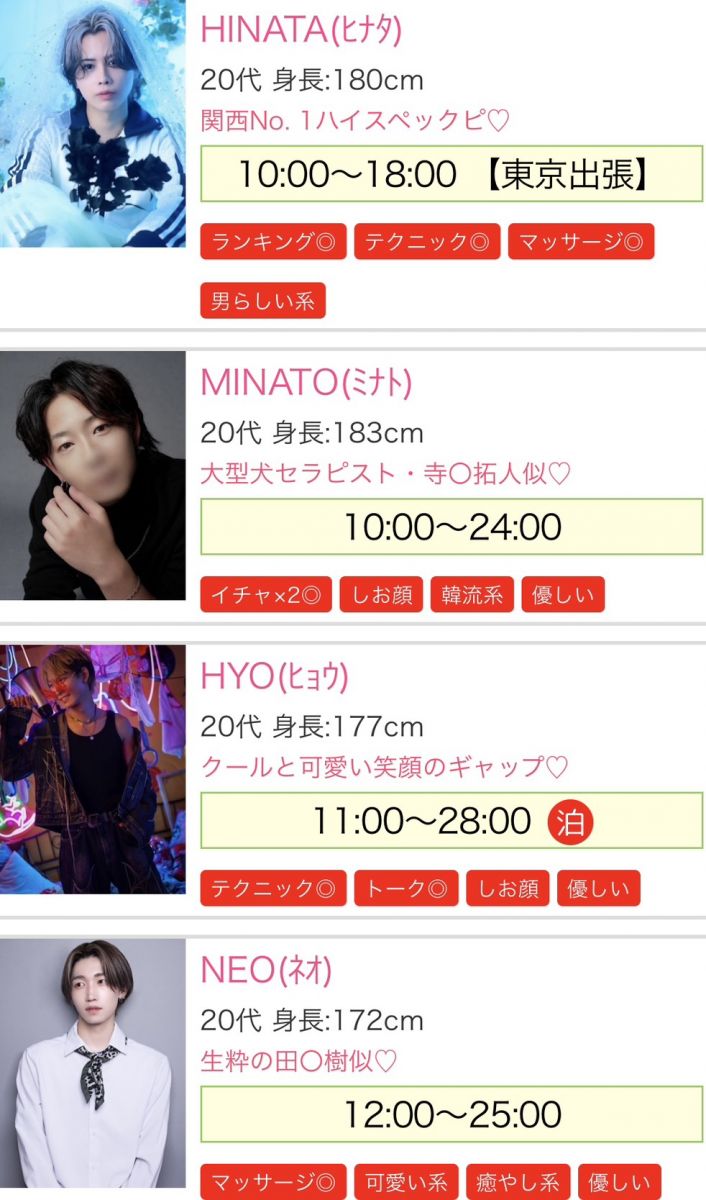Open HINATA's profile photo
The height and width of the screenshot is (1200, 706).
point(92,123)
